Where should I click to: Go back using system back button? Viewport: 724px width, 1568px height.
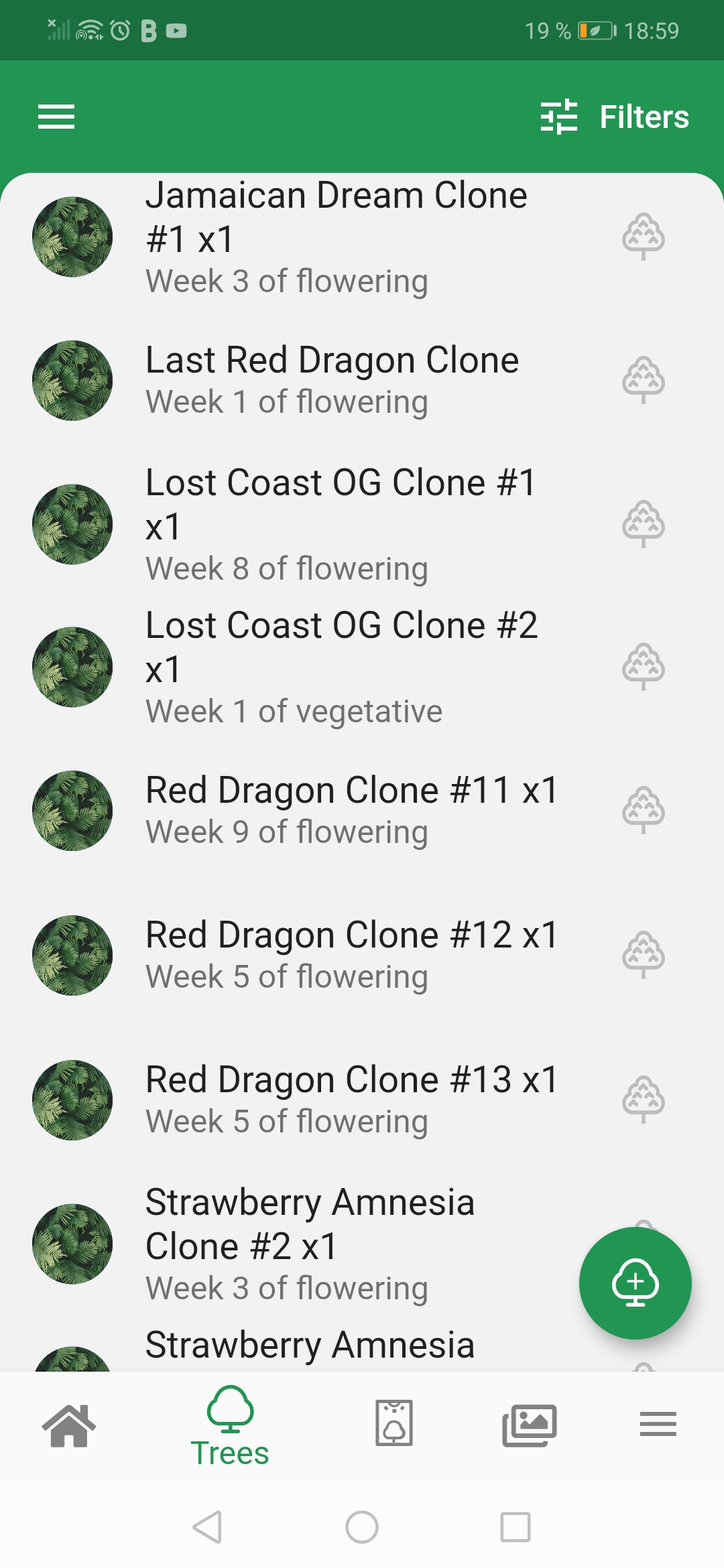[207, 1527]
